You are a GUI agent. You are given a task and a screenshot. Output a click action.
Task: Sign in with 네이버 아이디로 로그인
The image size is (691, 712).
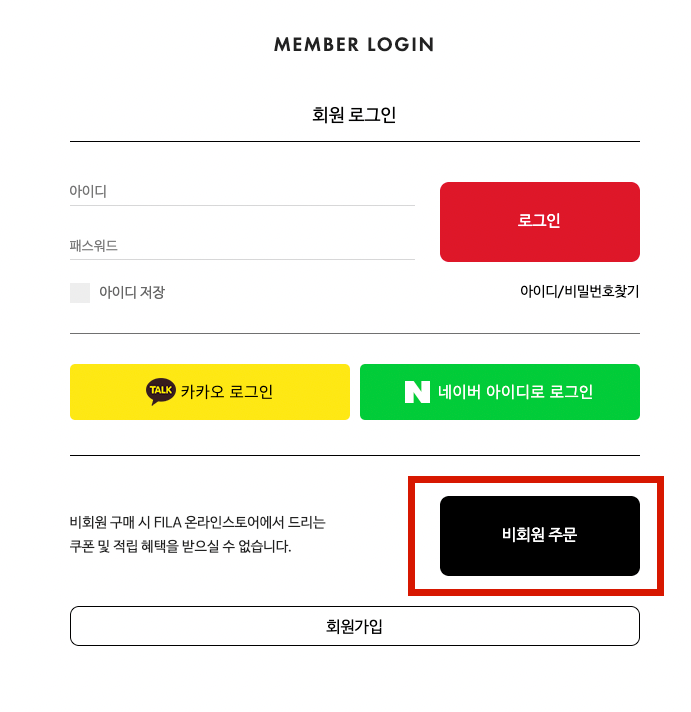(499, 392)
